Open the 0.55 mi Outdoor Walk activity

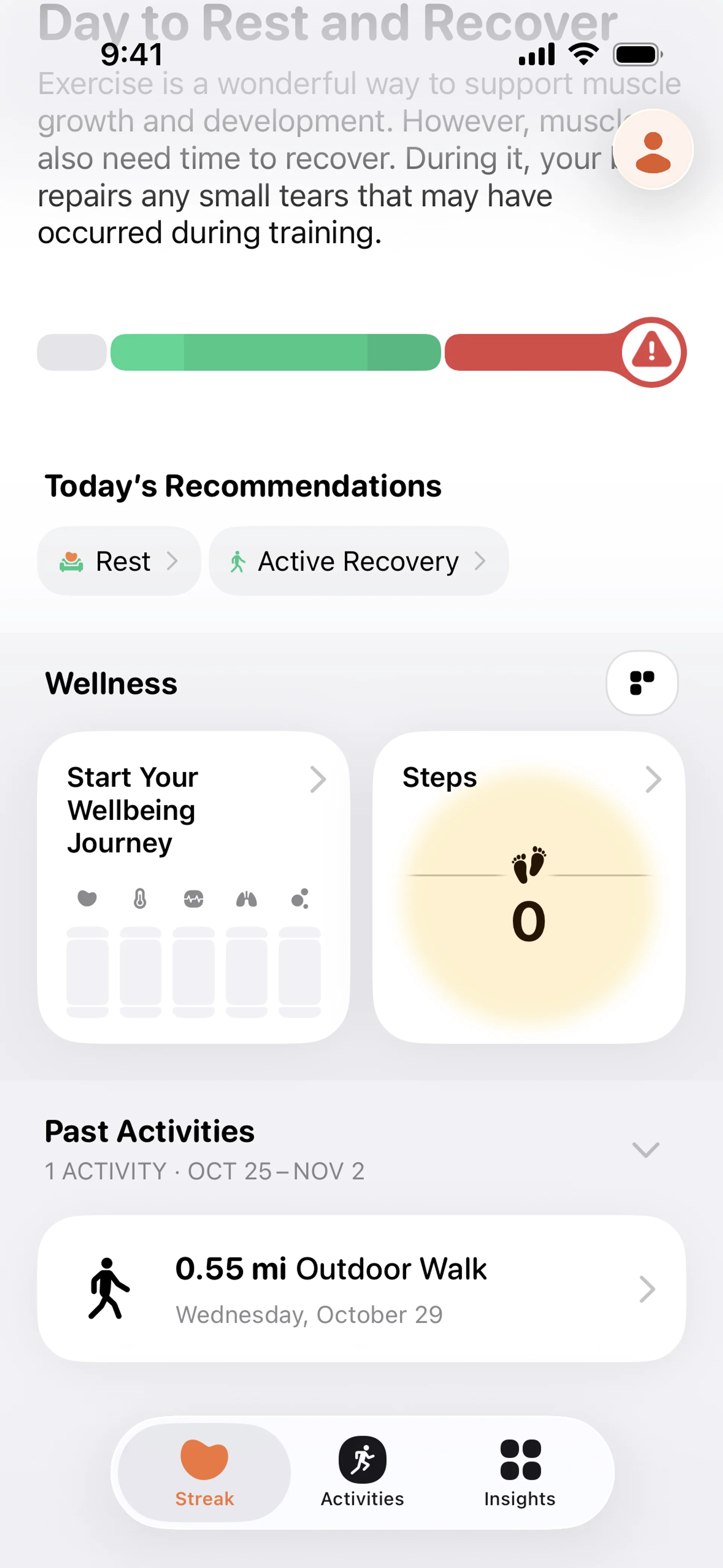(x=361, y=1288)
